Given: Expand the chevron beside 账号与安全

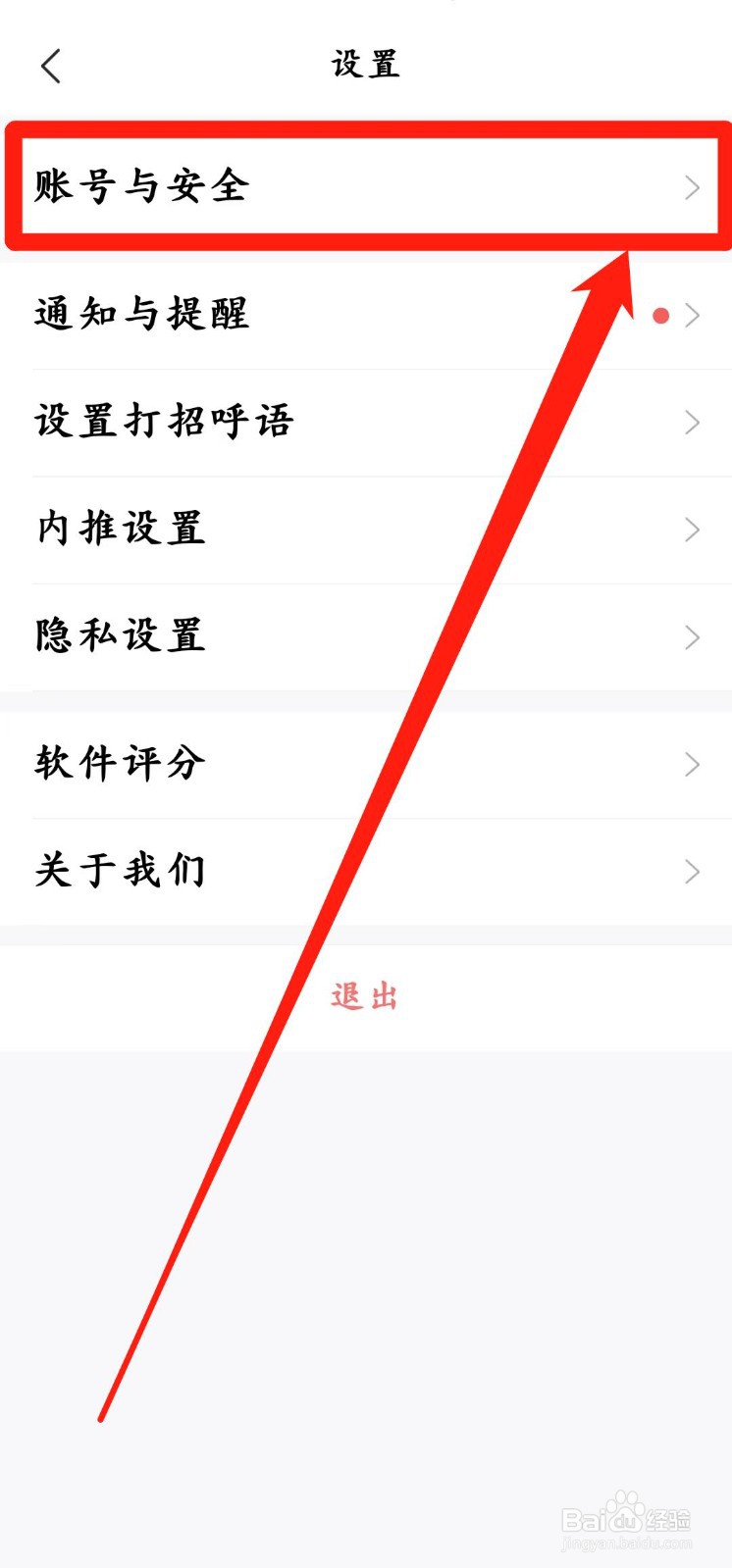Looking at the screenshot, I should click(693, 186).
